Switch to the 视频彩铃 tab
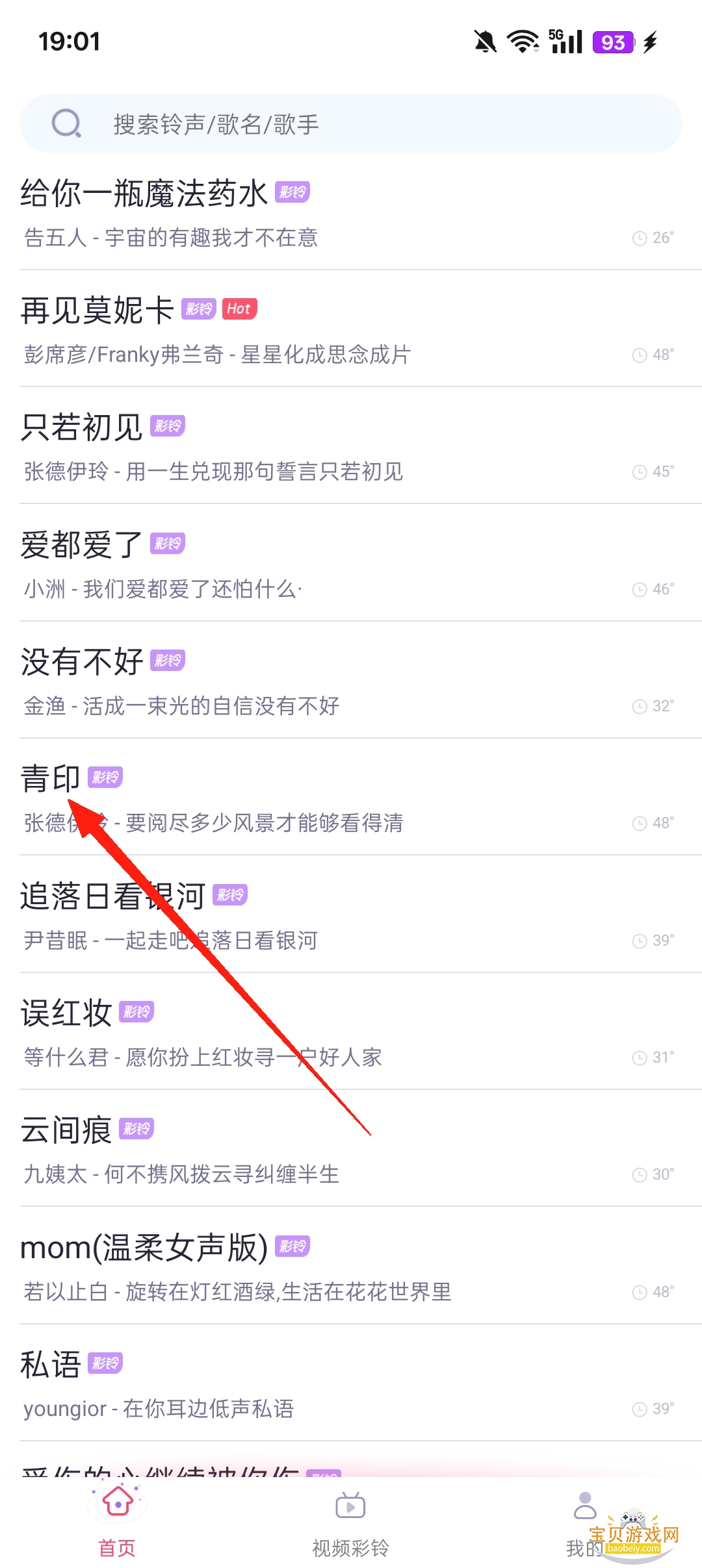702x1568 pixels. [350, 1523]
